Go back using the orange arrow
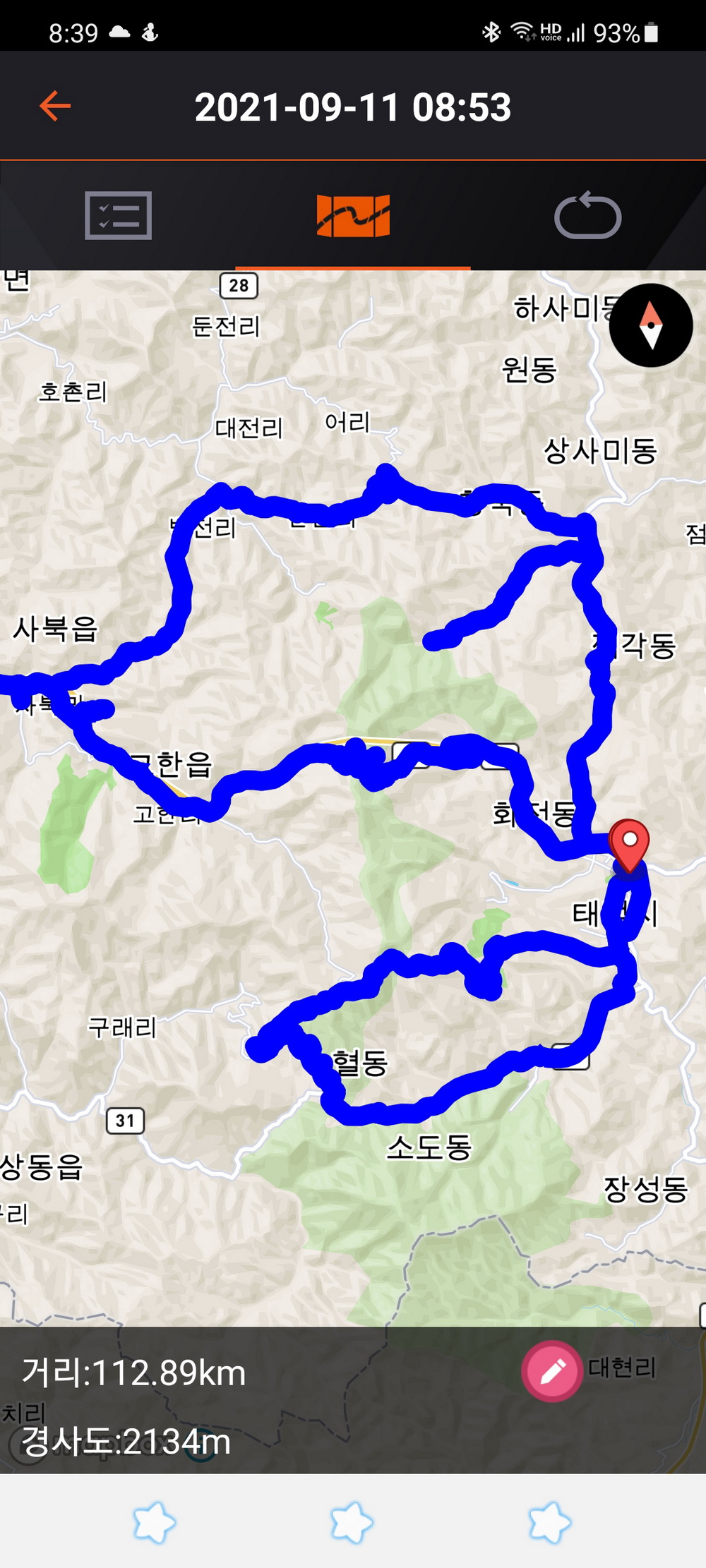Screen dimensions: 706x1568 55,106
